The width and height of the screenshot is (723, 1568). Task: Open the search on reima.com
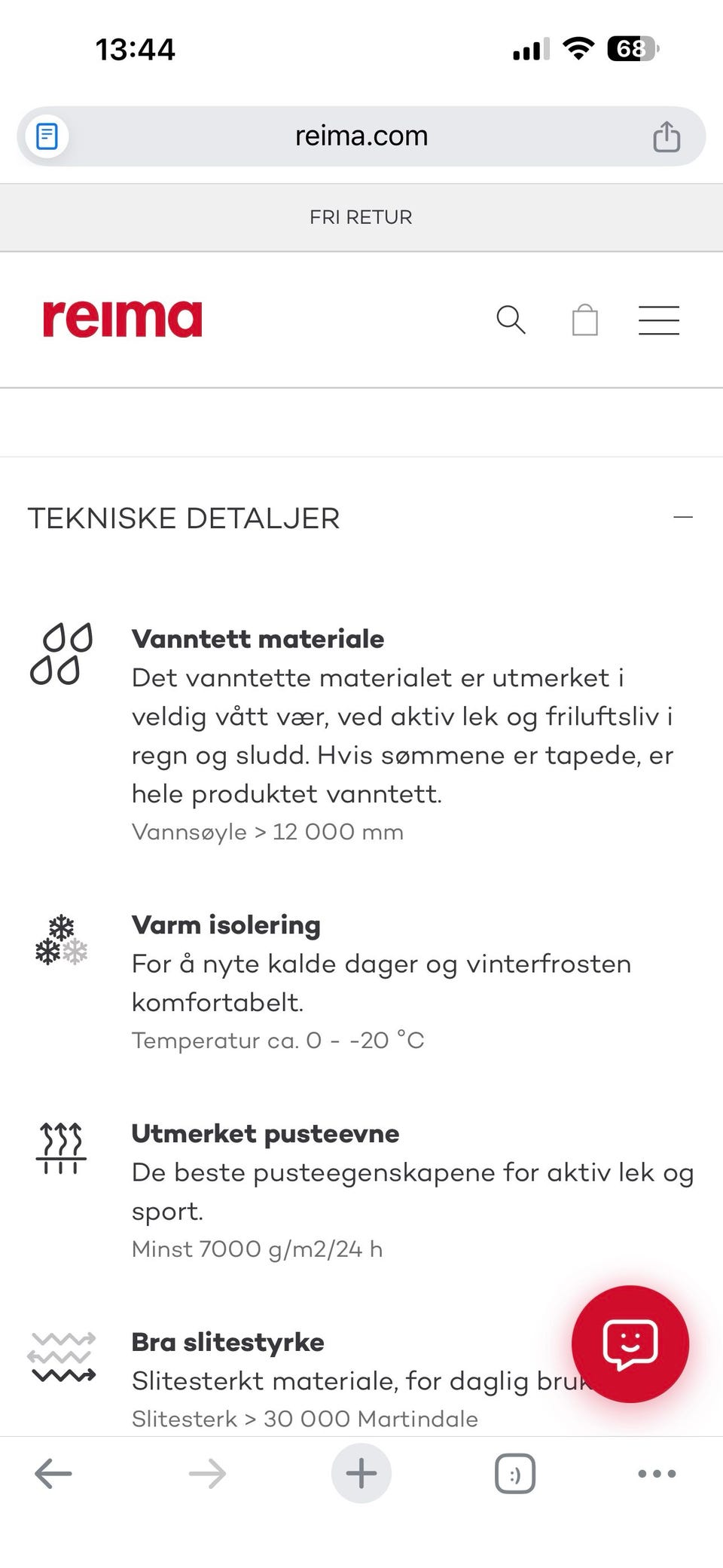click(511, 320)
